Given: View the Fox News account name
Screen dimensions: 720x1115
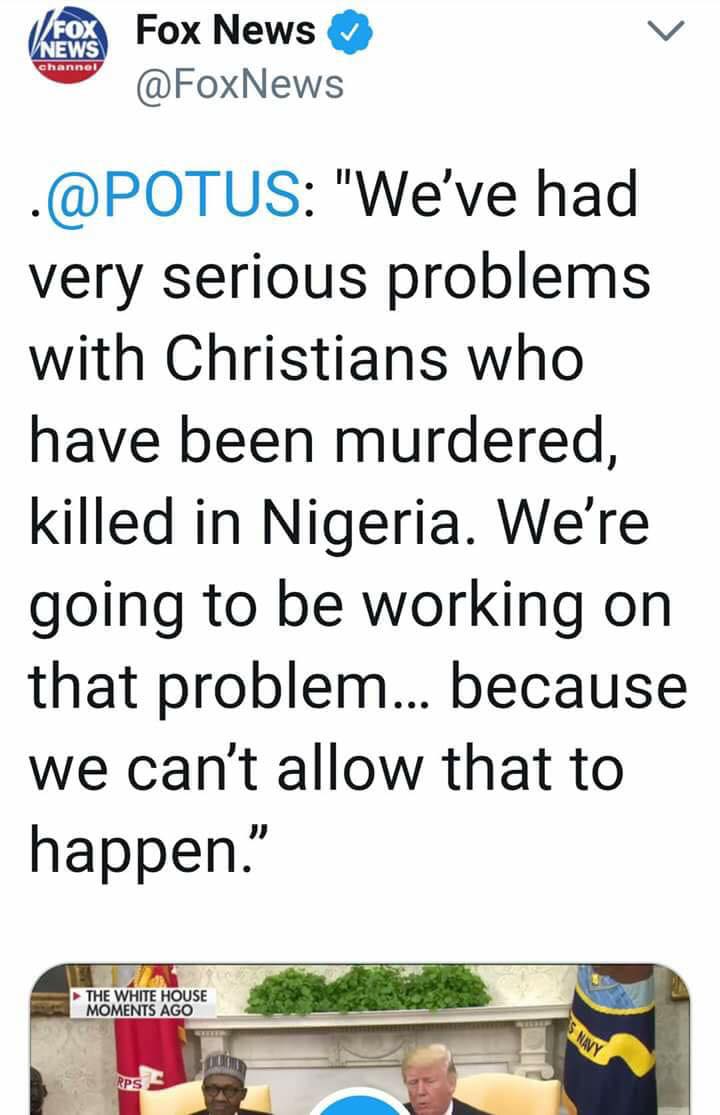Looking at the screenshot, I should [x=225, y=32].
